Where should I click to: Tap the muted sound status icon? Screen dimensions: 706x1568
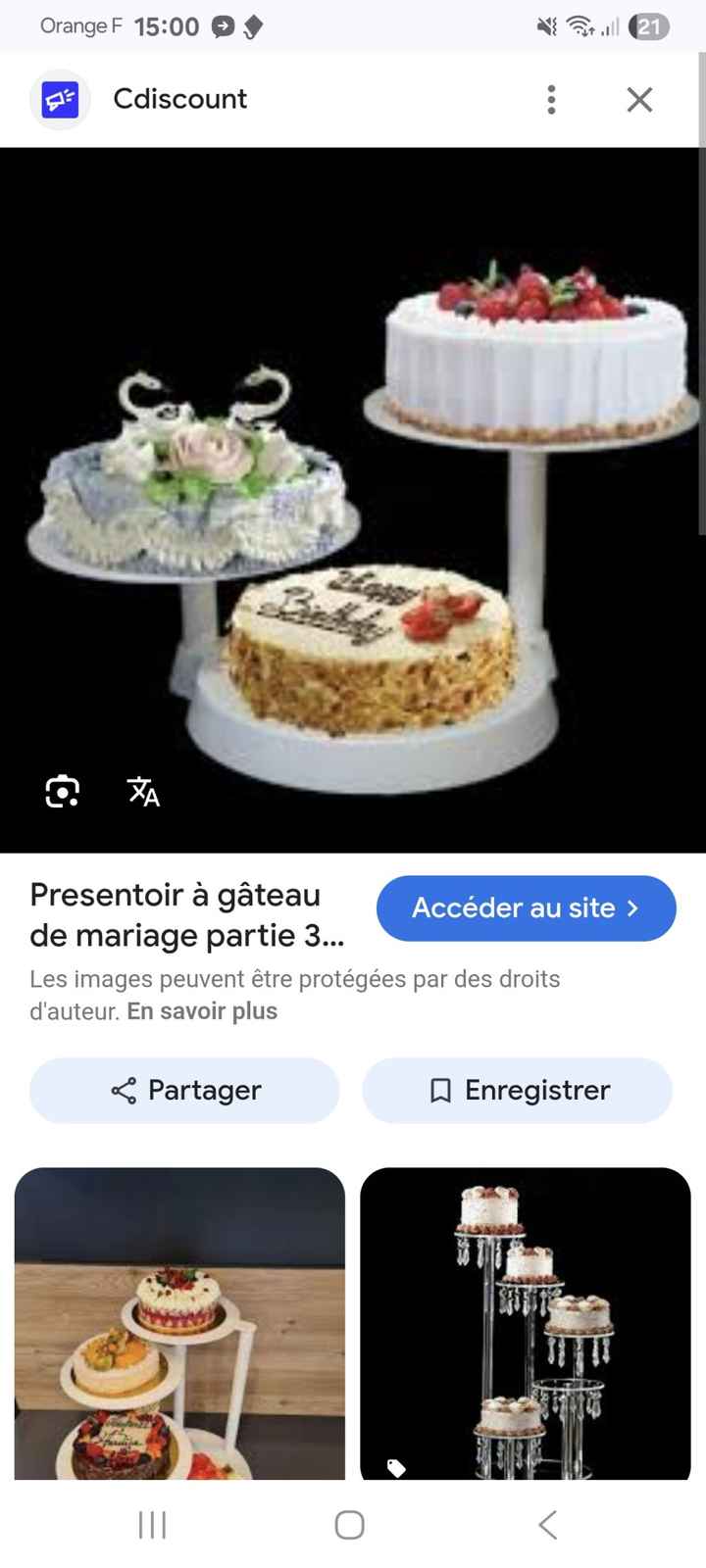[546, 26]
